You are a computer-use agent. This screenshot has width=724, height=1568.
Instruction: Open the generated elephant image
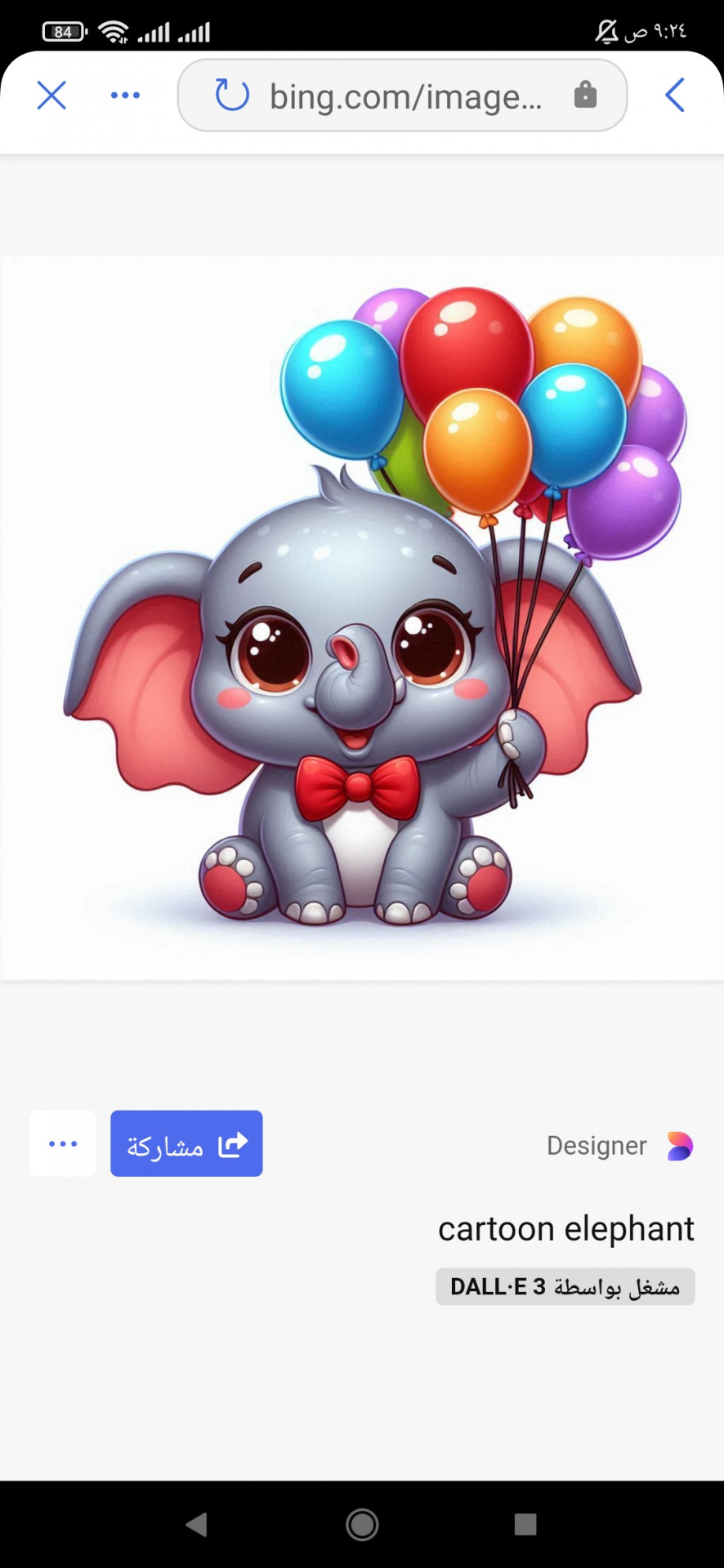coord(362,618)
